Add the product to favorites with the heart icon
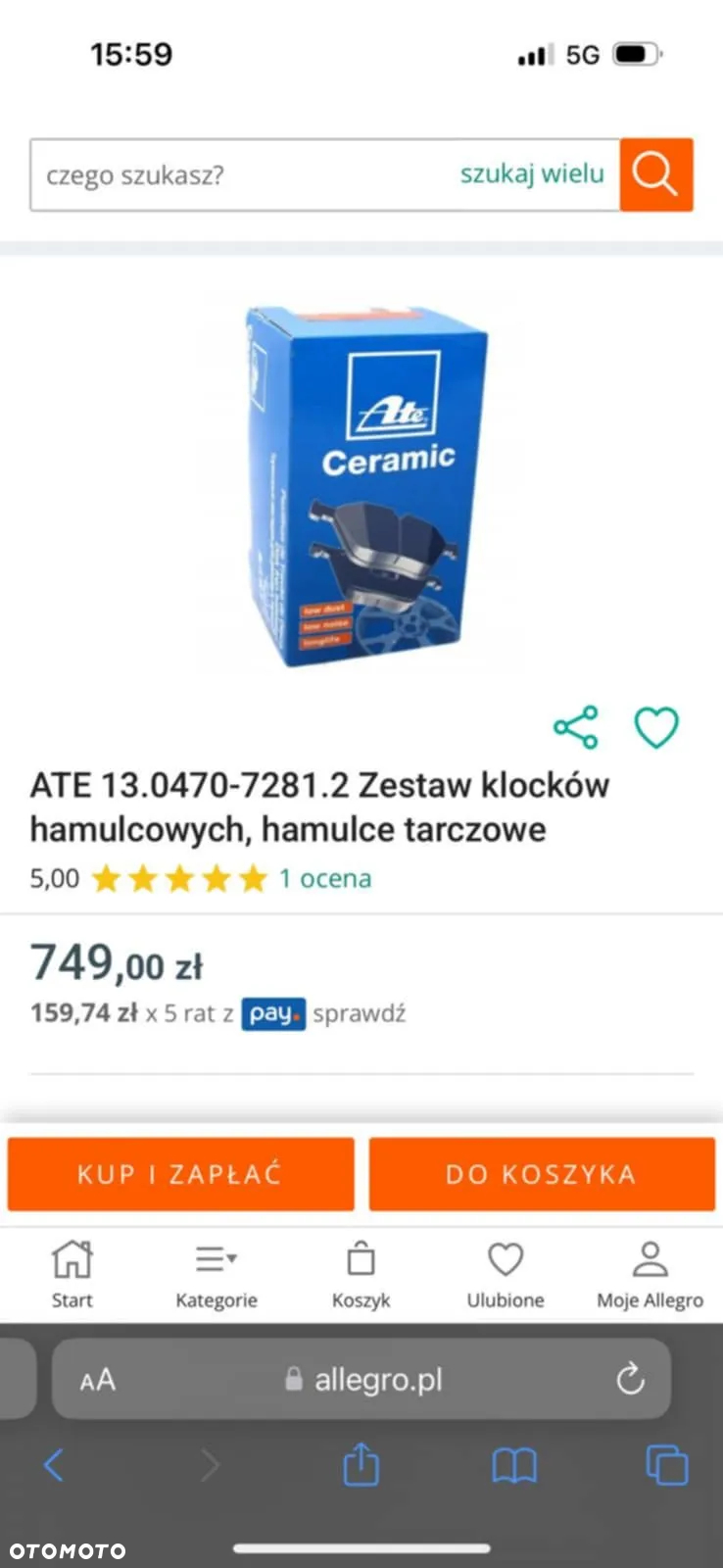723x1568 pixels. click(655, 727)
